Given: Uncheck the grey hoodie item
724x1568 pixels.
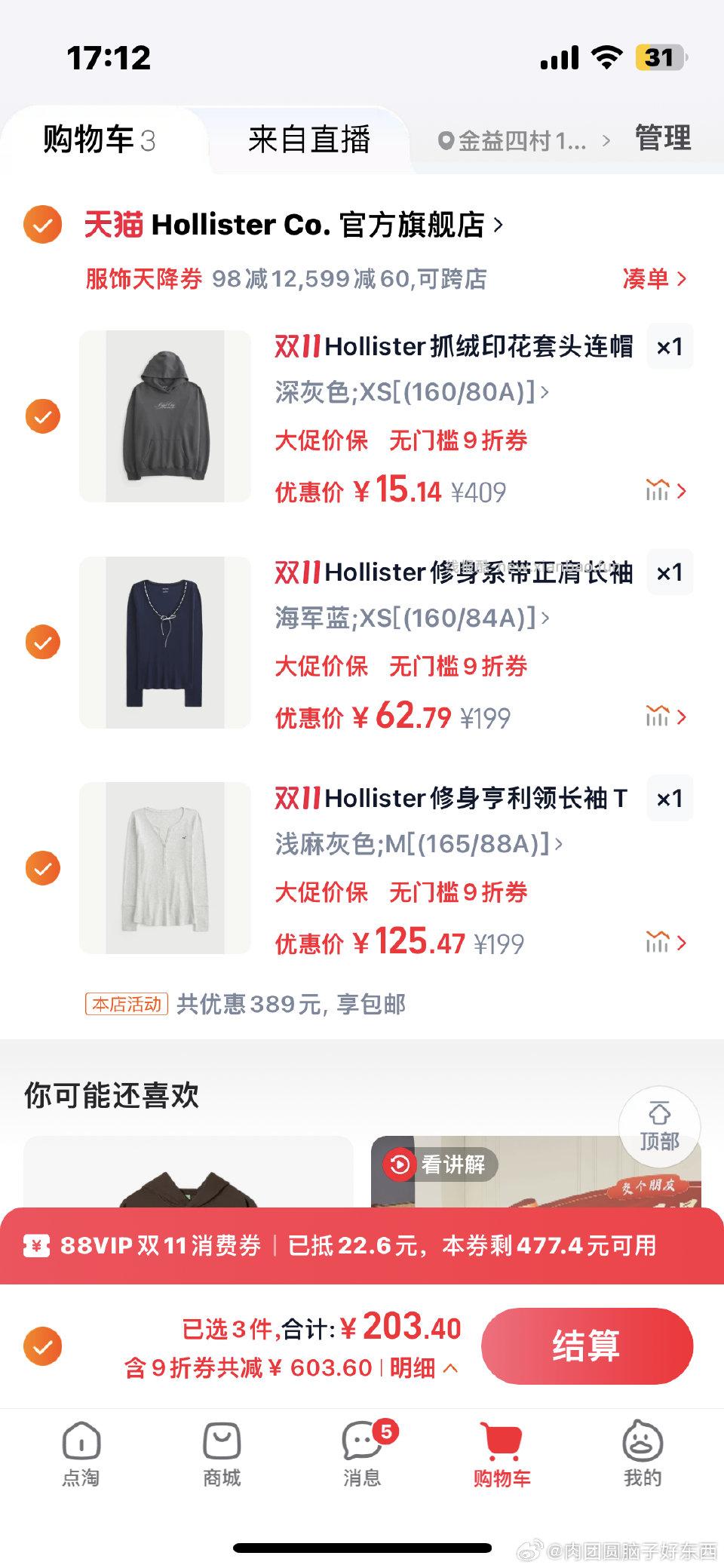Looking at the screenshot, I should (x=43, y=416).
